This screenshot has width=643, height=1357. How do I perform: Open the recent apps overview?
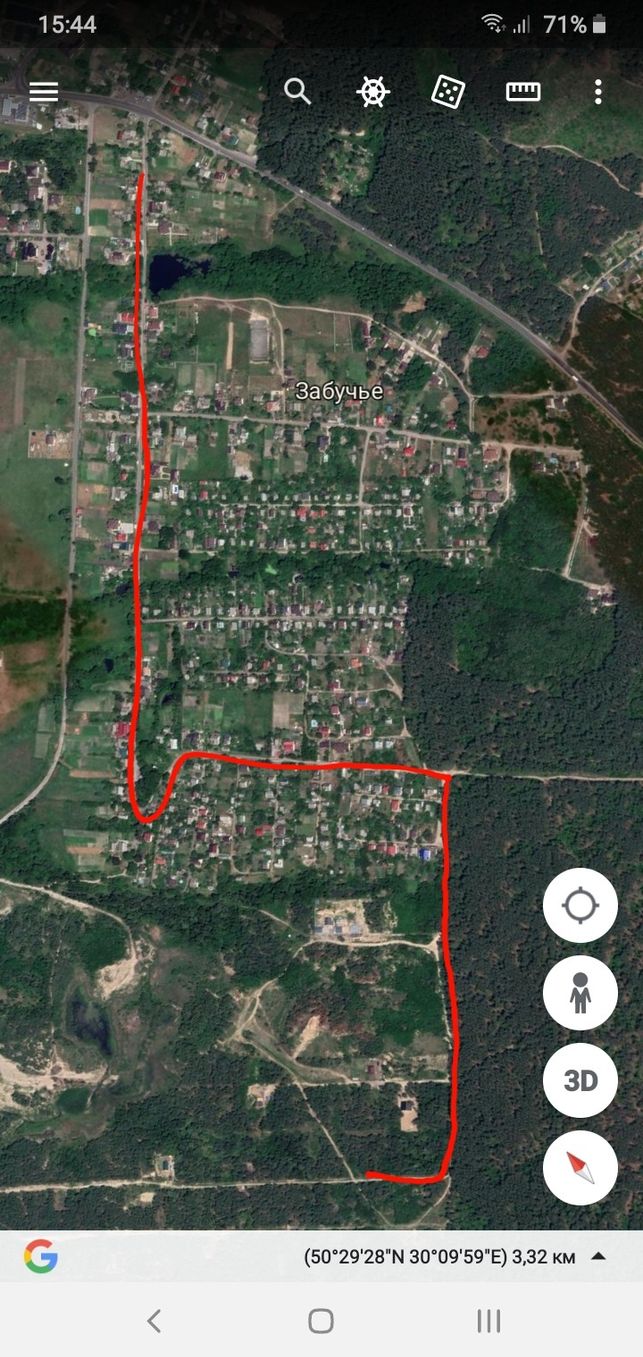coord(488,1321)
